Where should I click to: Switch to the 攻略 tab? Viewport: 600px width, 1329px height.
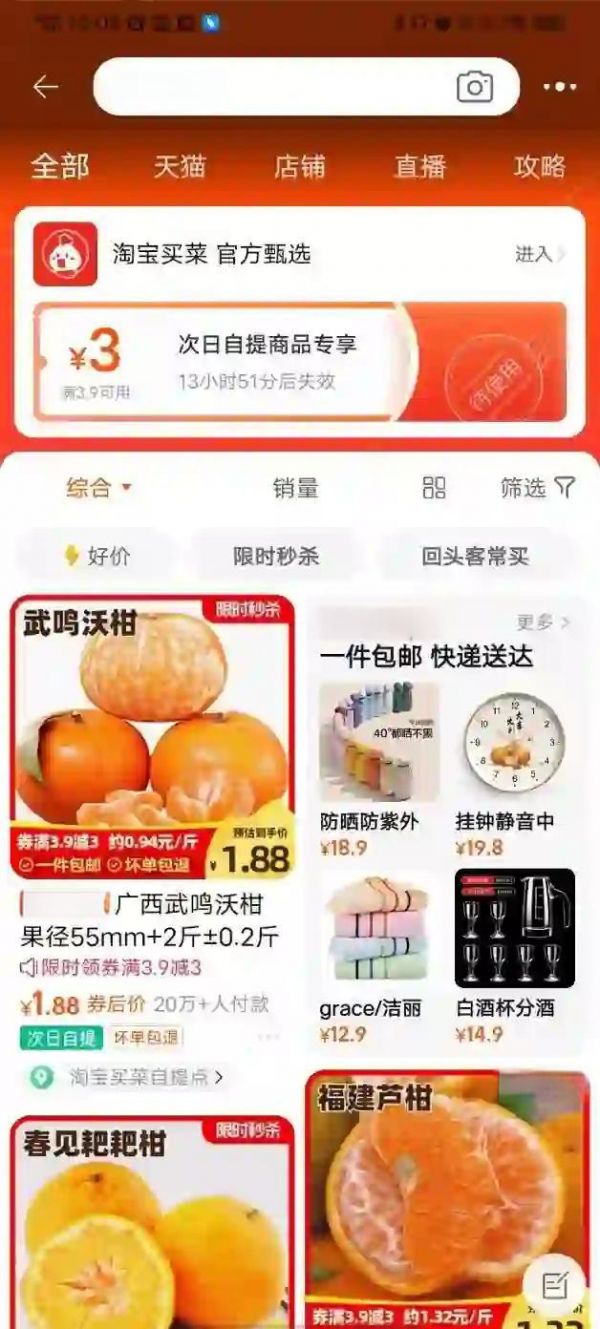click(539, 166)
